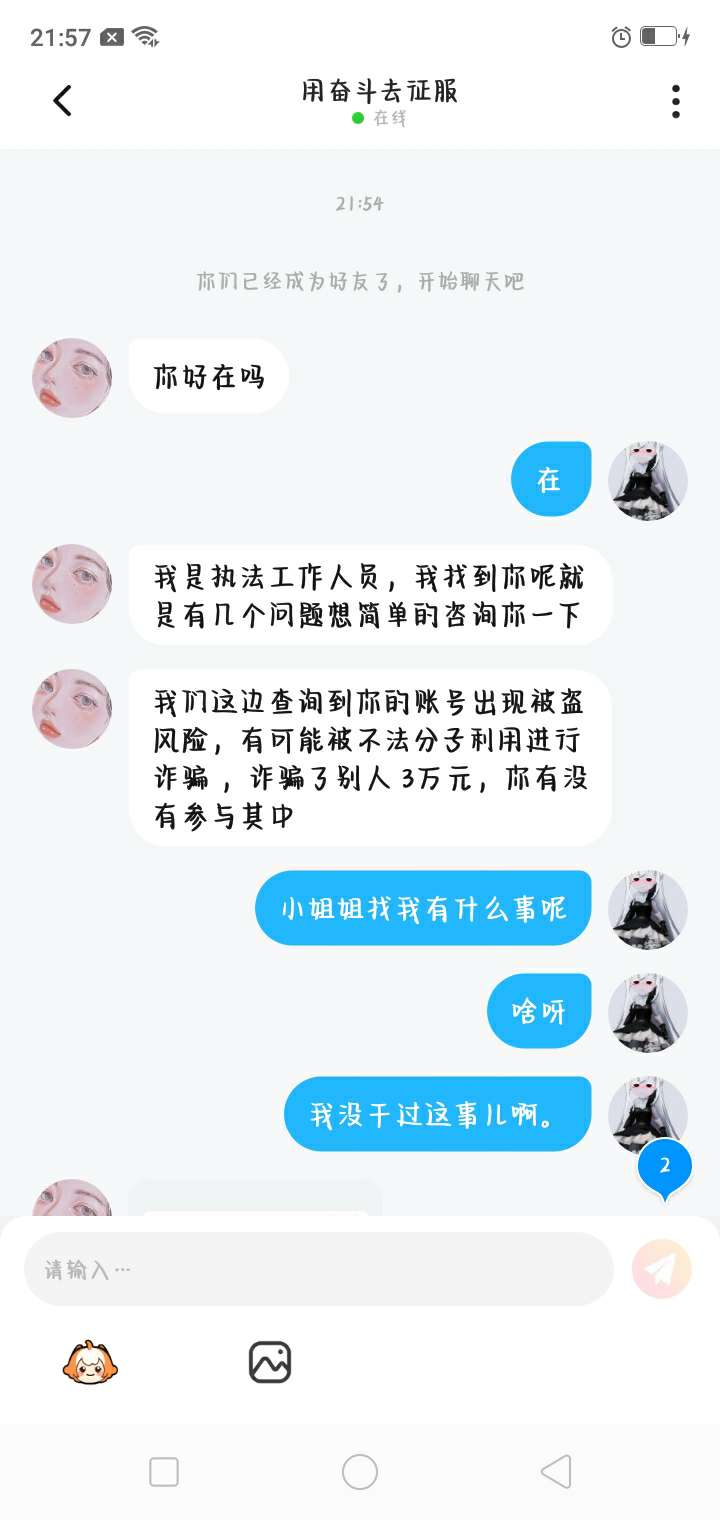Open recent apps from navigation bar
This screenshot has width=720, height=1520.
coord(164,1472)
